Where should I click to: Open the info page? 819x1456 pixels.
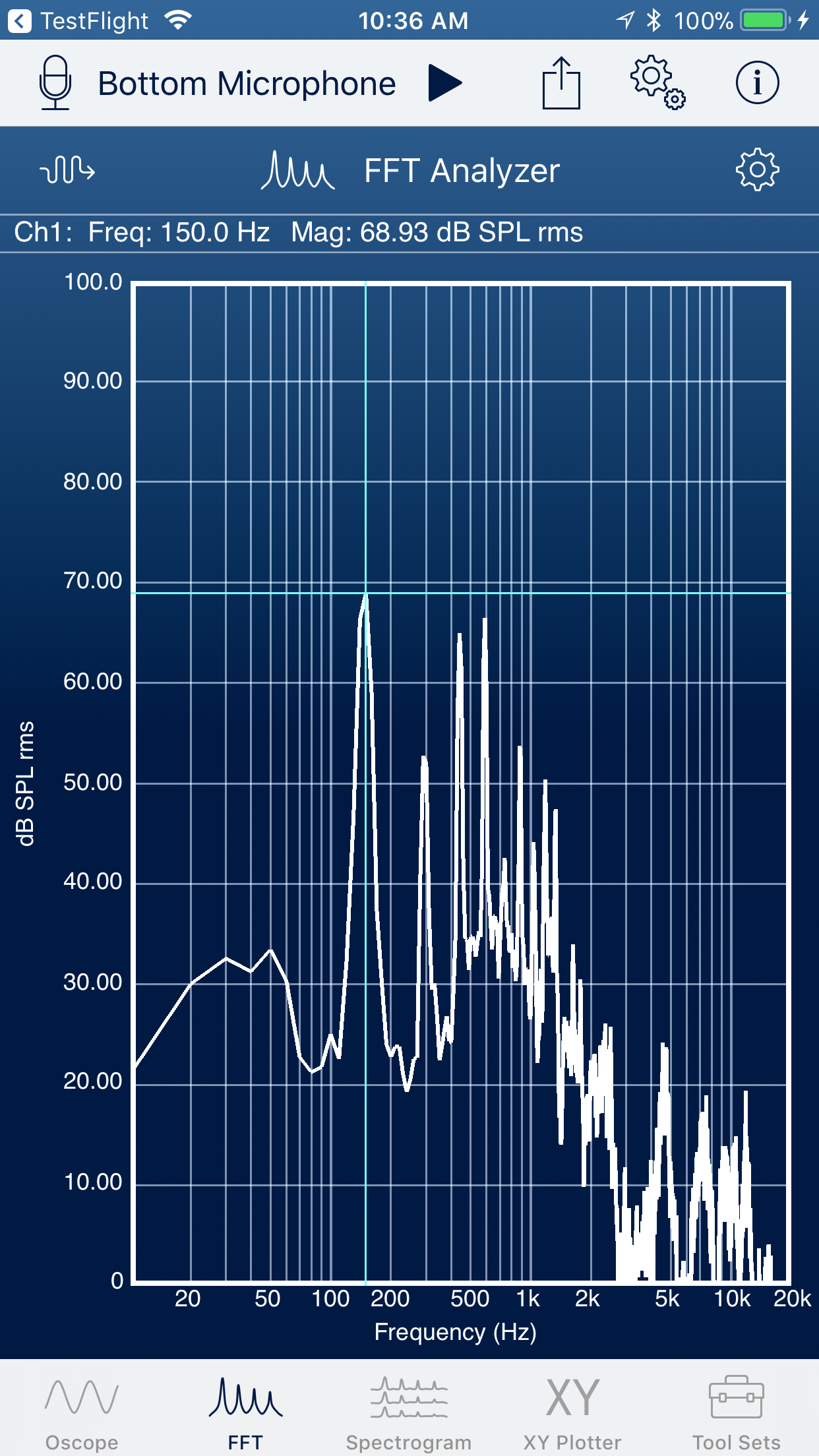[x=757, y=83]
